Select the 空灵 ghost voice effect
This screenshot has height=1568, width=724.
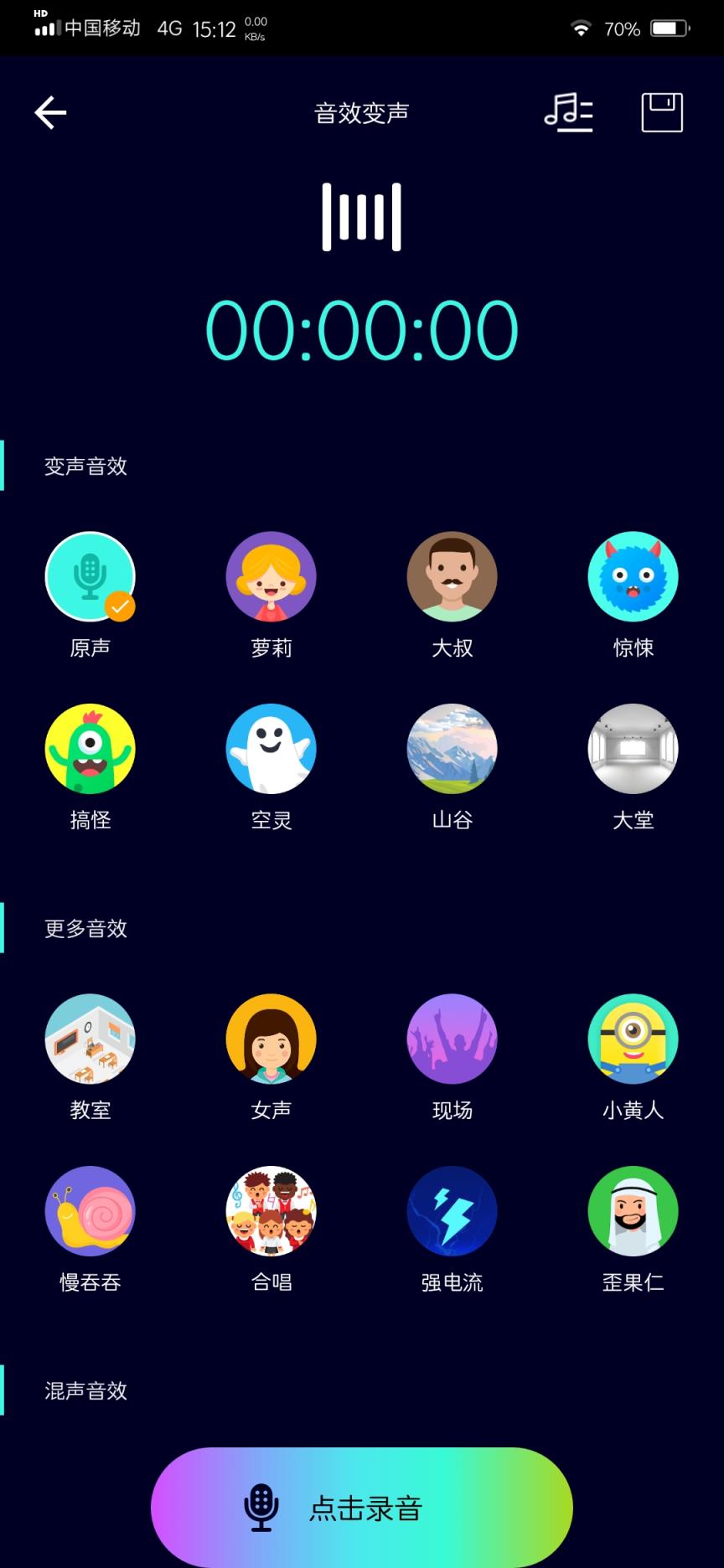pos(271,749)
